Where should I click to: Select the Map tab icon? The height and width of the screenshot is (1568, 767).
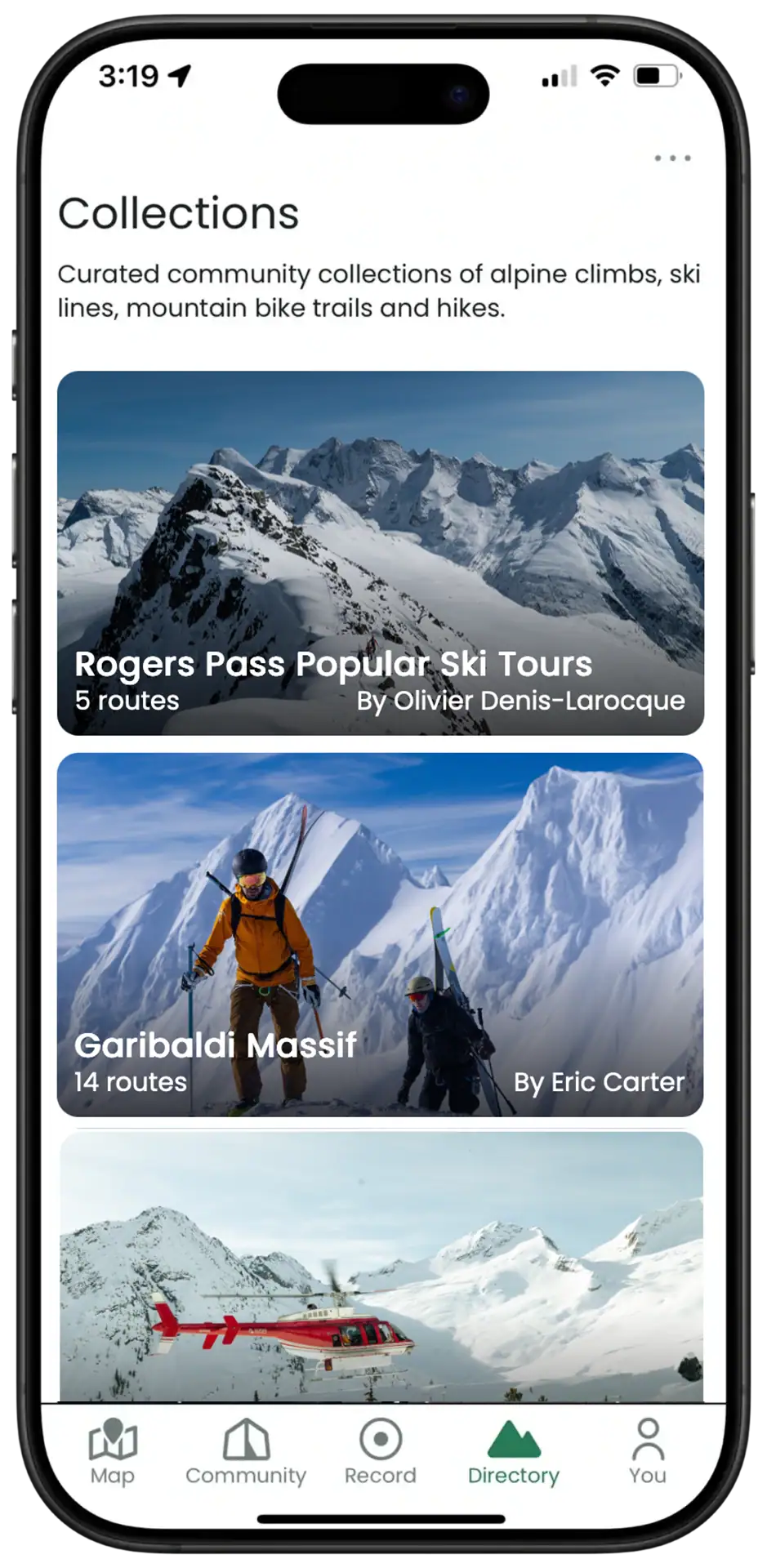pyautogui.click(x=113, y=1440)
